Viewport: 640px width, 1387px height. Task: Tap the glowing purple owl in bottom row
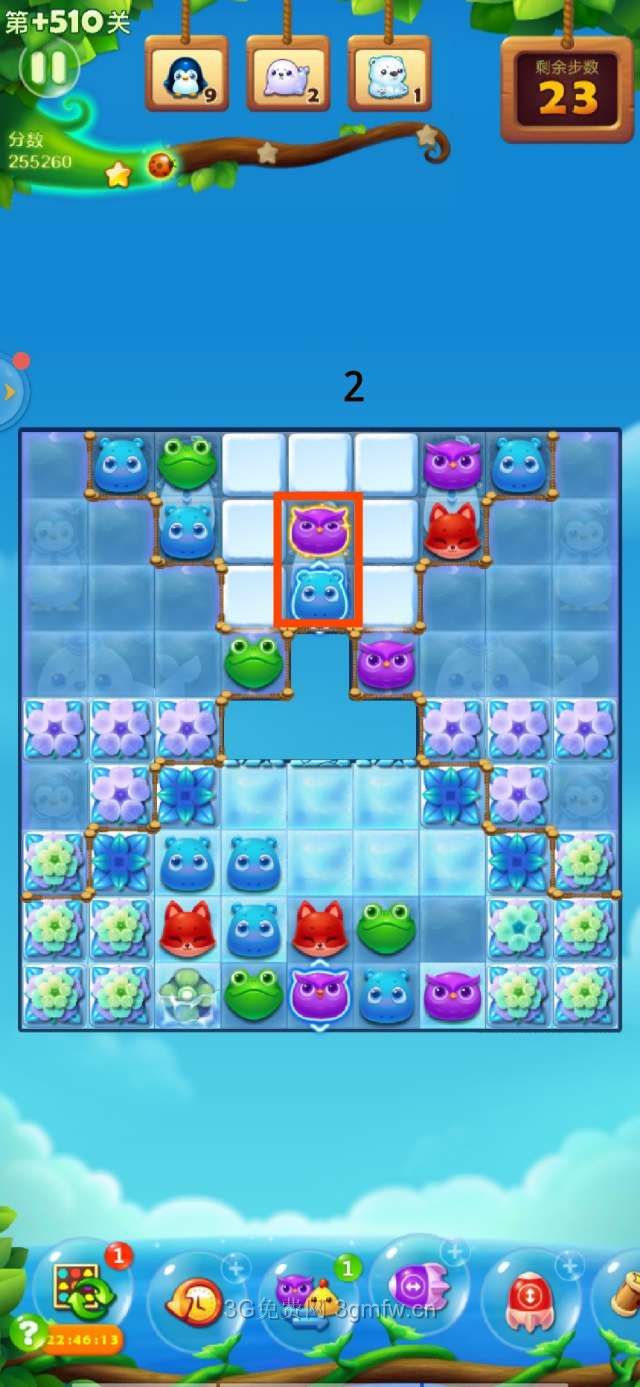point(319,995)
